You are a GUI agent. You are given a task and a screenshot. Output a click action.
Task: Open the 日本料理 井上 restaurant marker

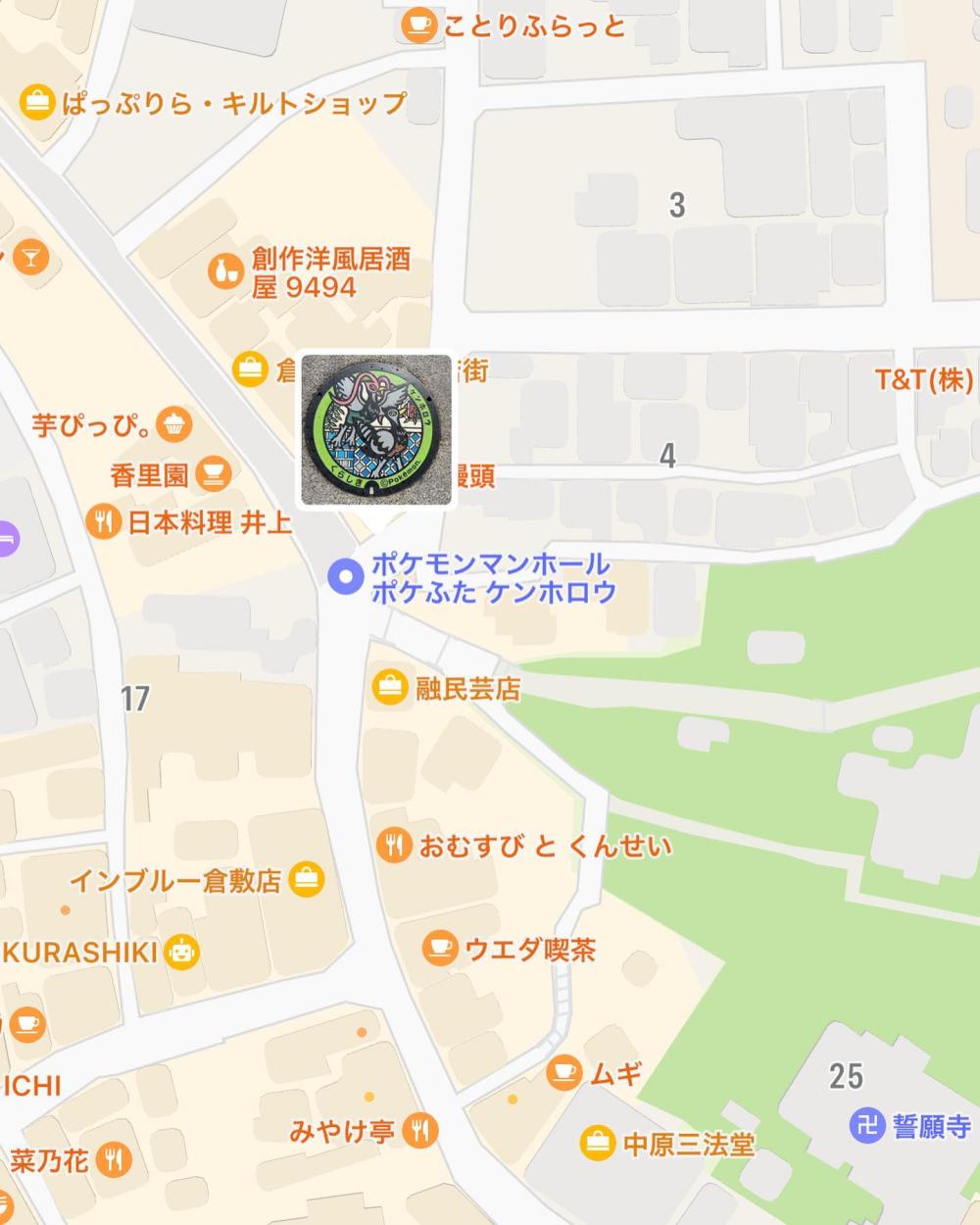[x=104, y=521]
